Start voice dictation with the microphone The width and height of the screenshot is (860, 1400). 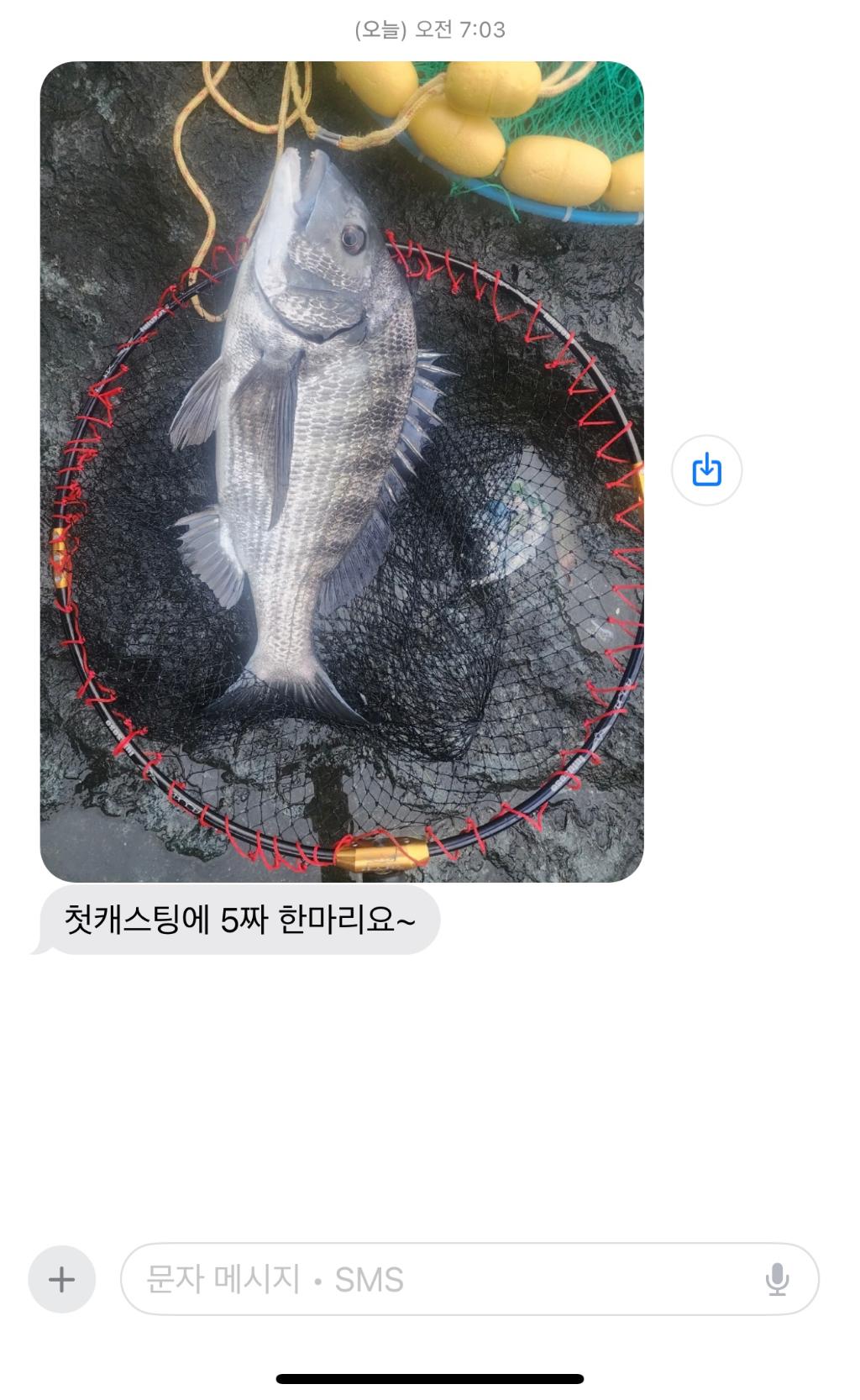click(x=777, y=1279)
